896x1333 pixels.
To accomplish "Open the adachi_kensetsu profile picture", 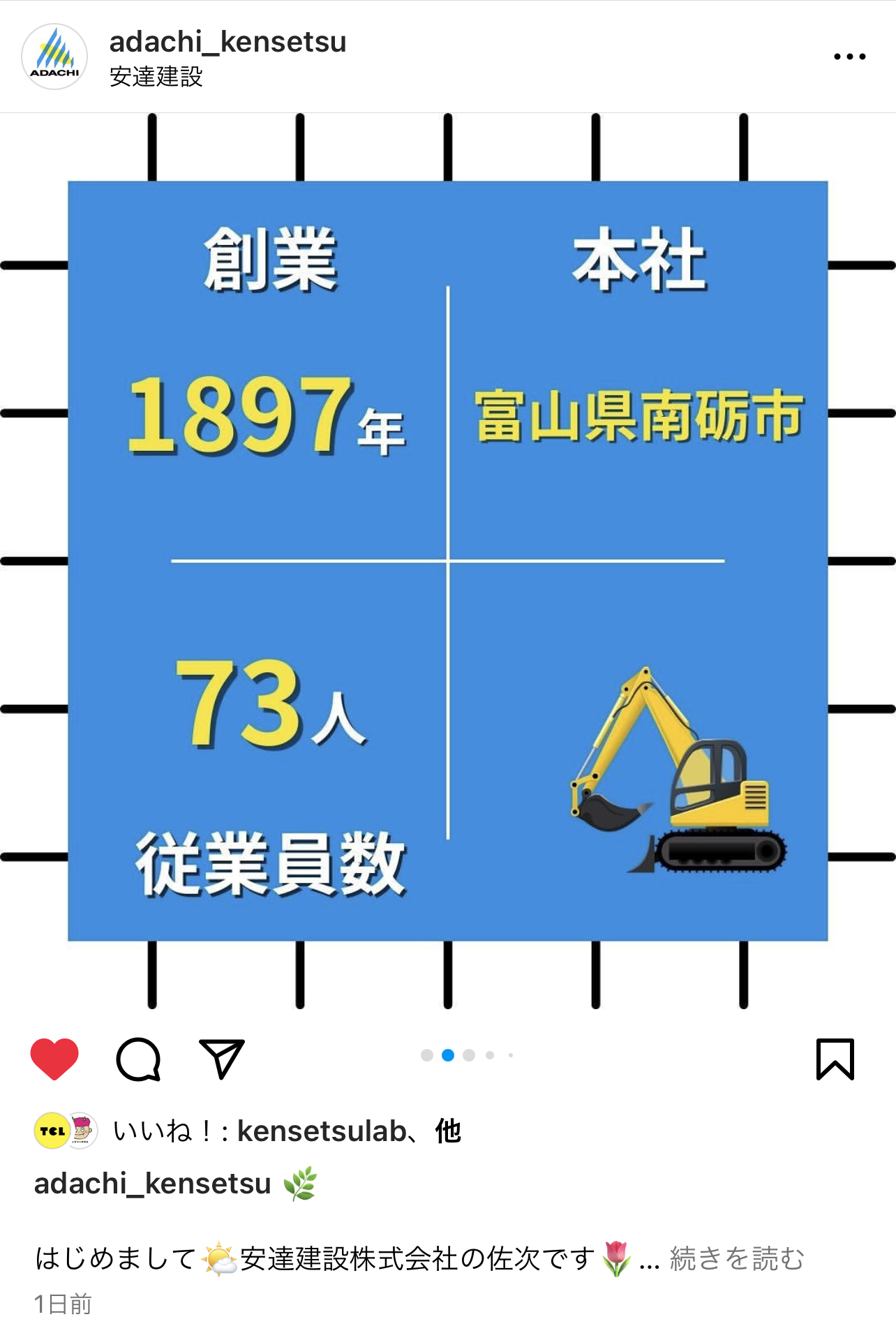I will click(54, 57).
